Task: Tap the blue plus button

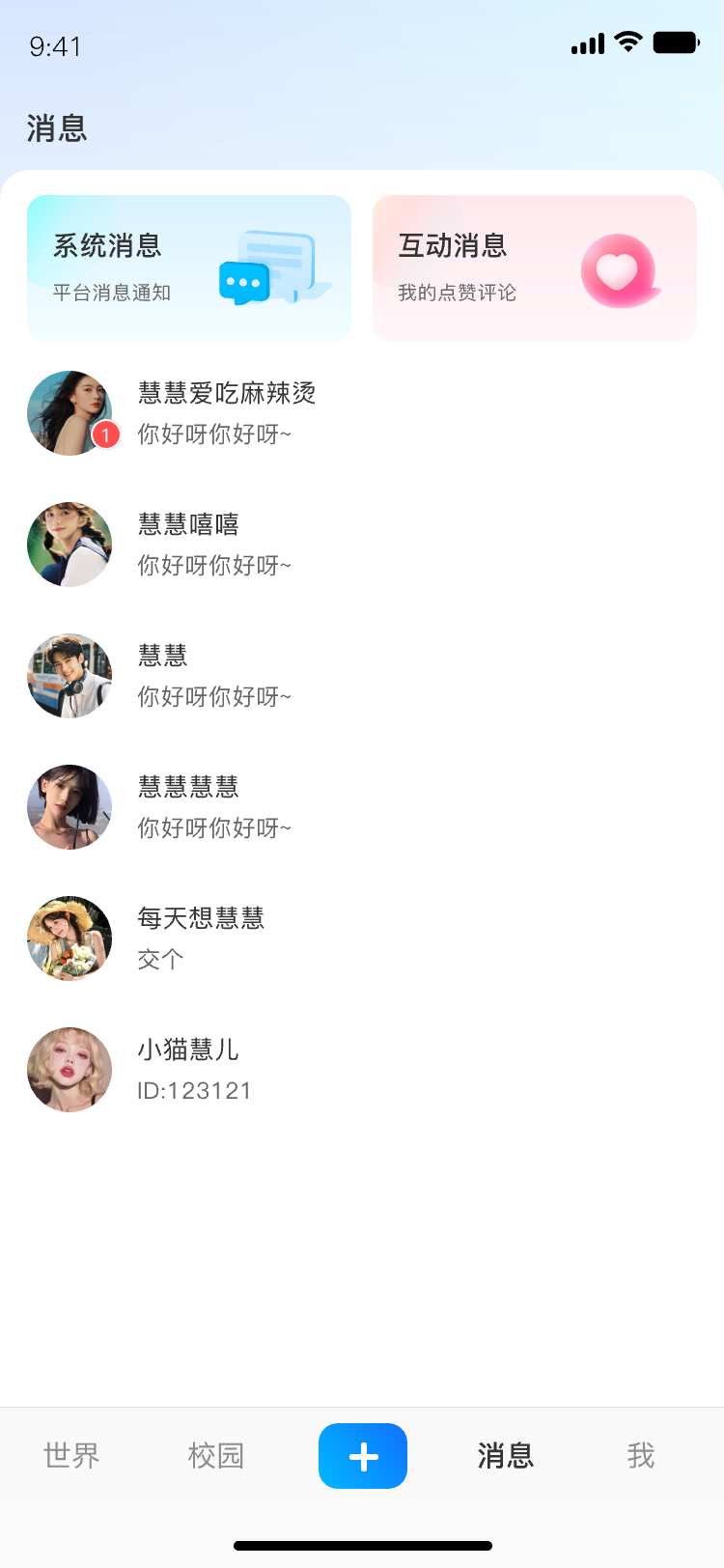Action: point(363,1456)
